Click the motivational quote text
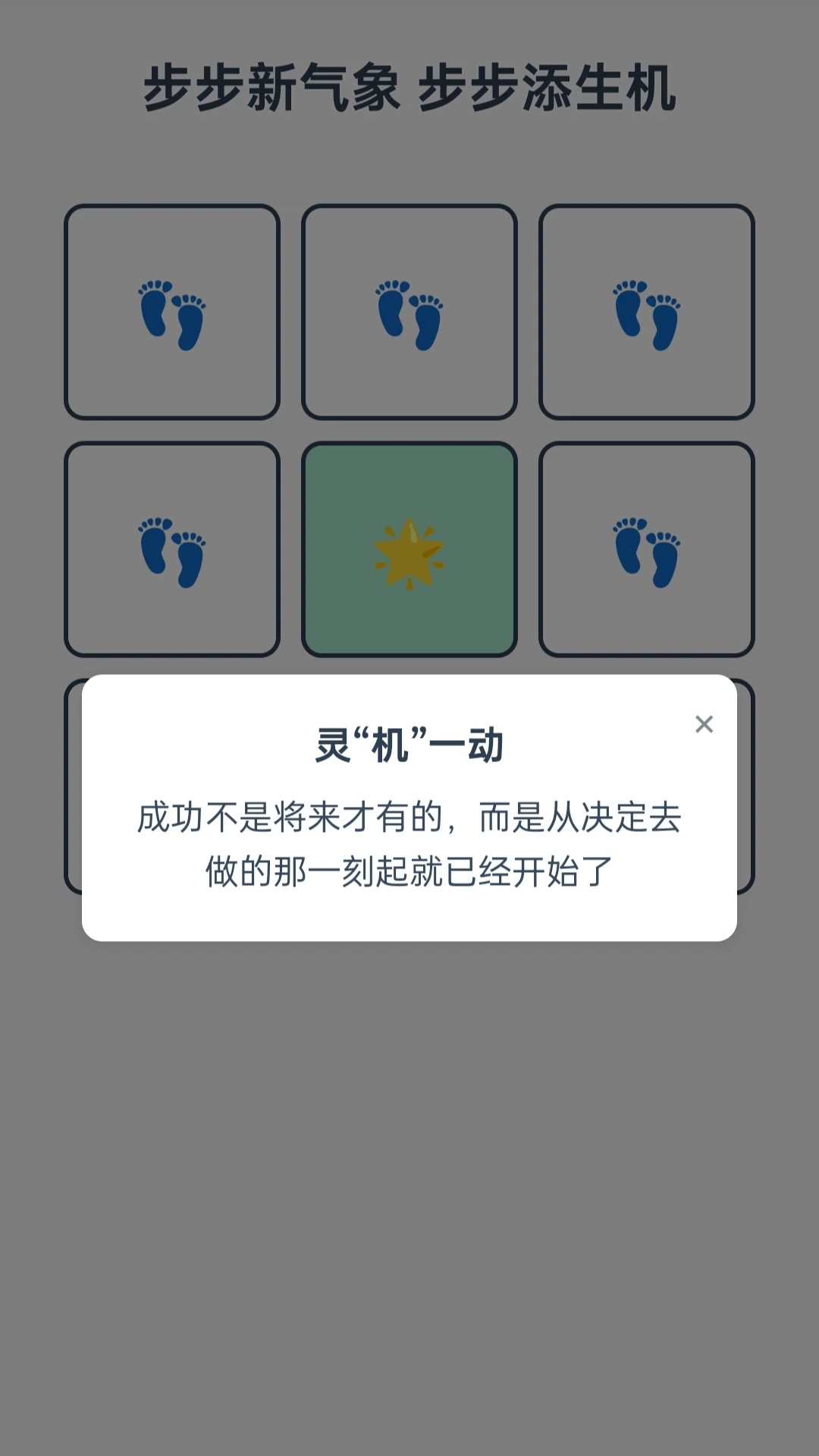 pos(409,842)
